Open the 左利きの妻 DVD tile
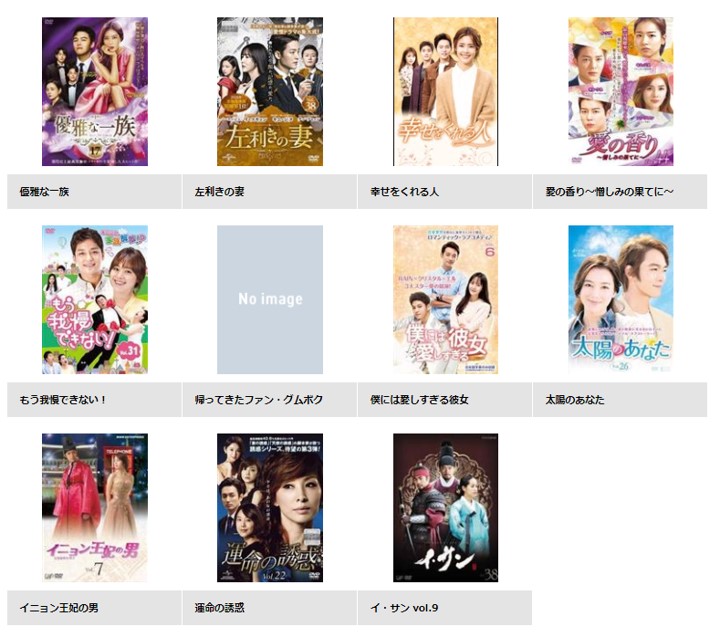 [270, 91]
